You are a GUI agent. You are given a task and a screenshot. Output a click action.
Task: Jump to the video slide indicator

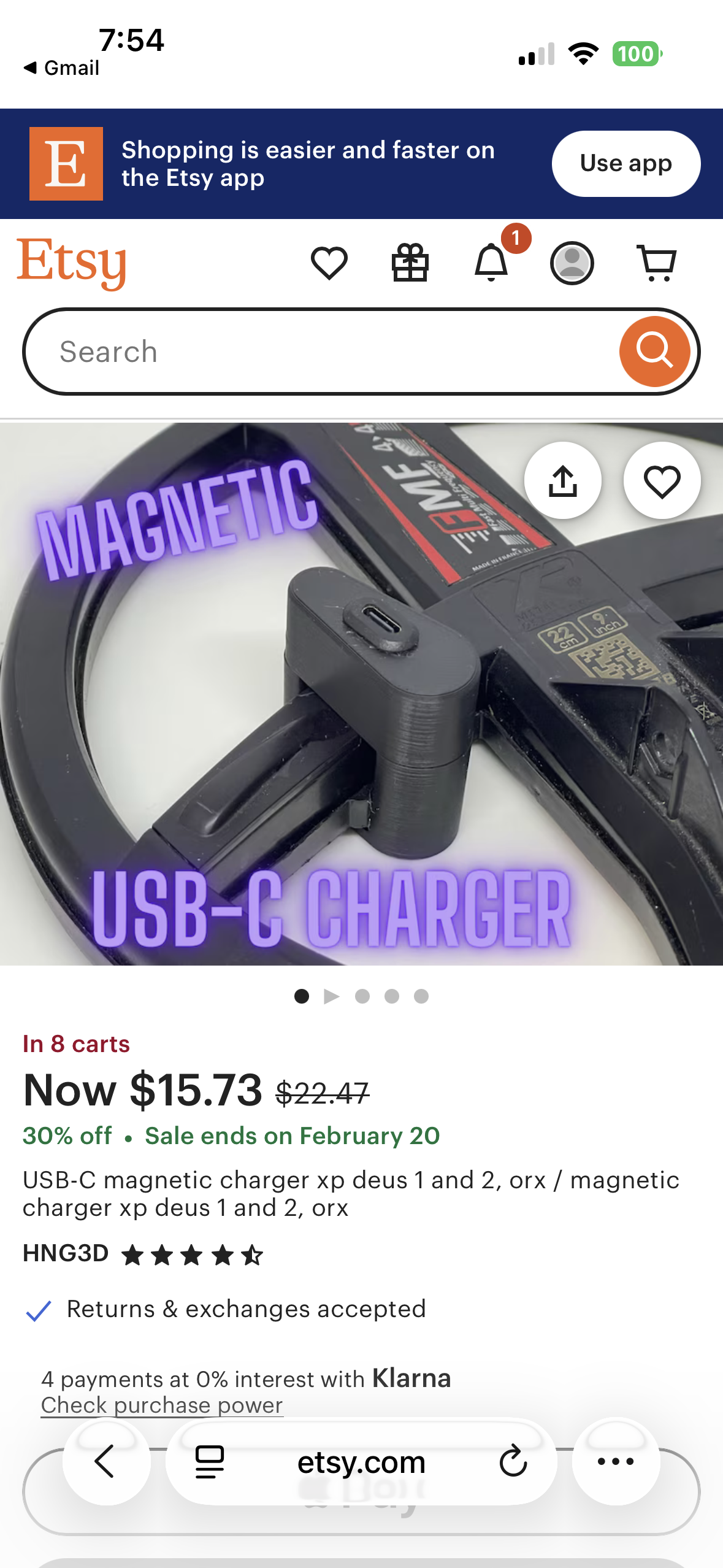coord(332,996)
